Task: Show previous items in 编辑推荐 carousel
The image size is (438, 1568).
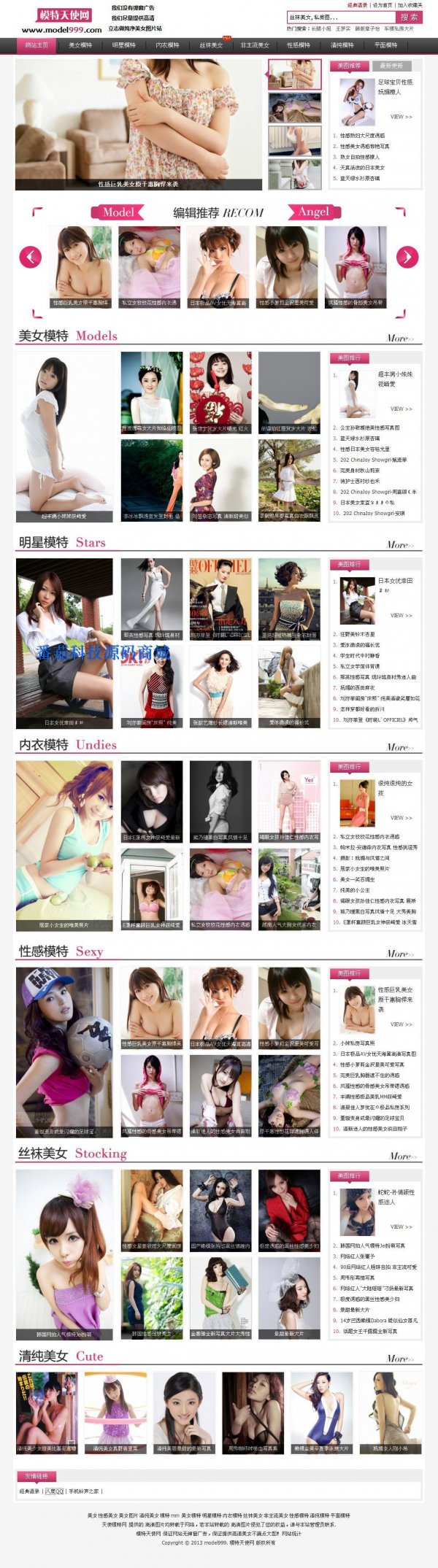Action: pos(31,257)
